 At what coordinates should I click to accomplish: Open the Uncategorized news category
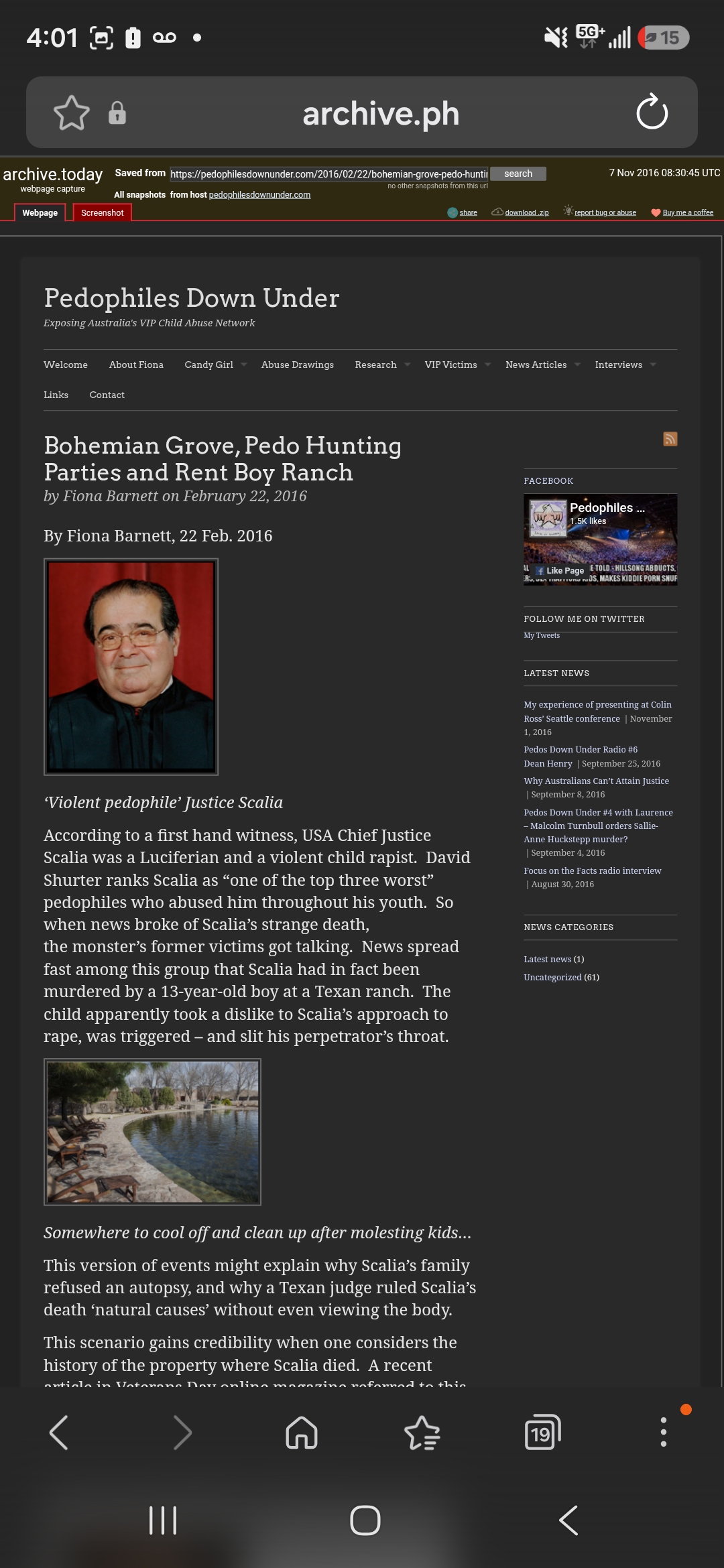tap(561, 977)
